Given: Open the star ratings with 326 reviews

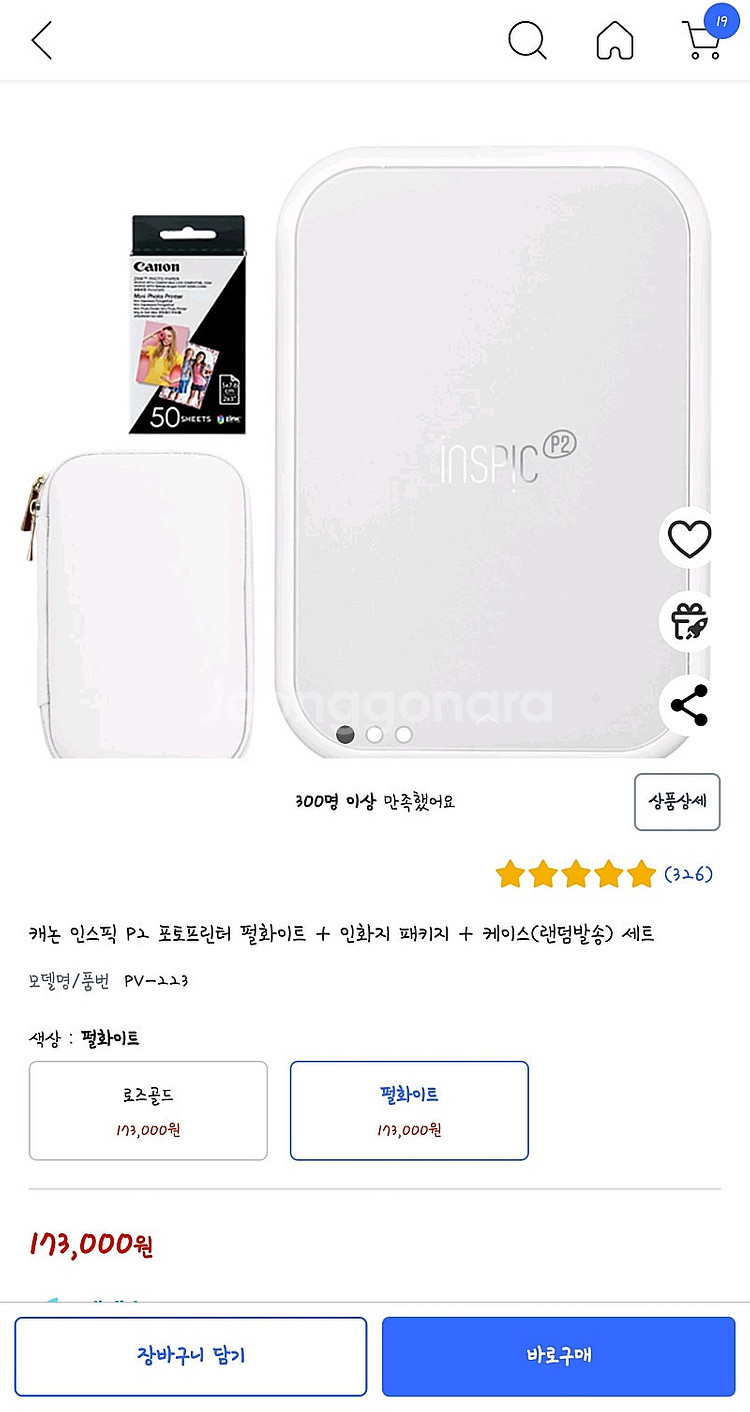Looking at the screenshot, I should coord(604,874).
